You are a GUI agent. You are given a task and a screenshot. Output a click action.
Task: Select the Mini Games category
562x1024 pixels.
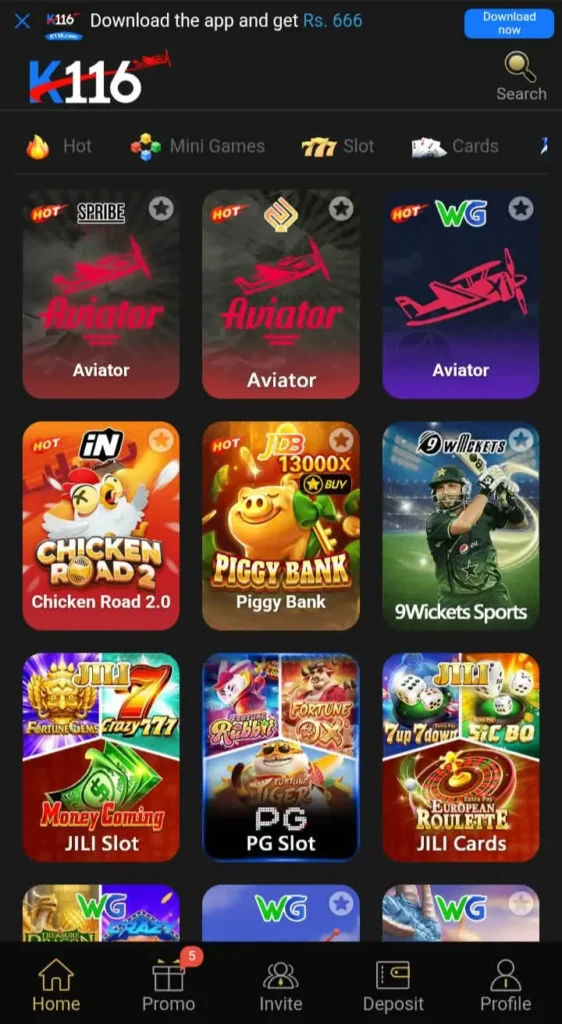pos(198,146)
